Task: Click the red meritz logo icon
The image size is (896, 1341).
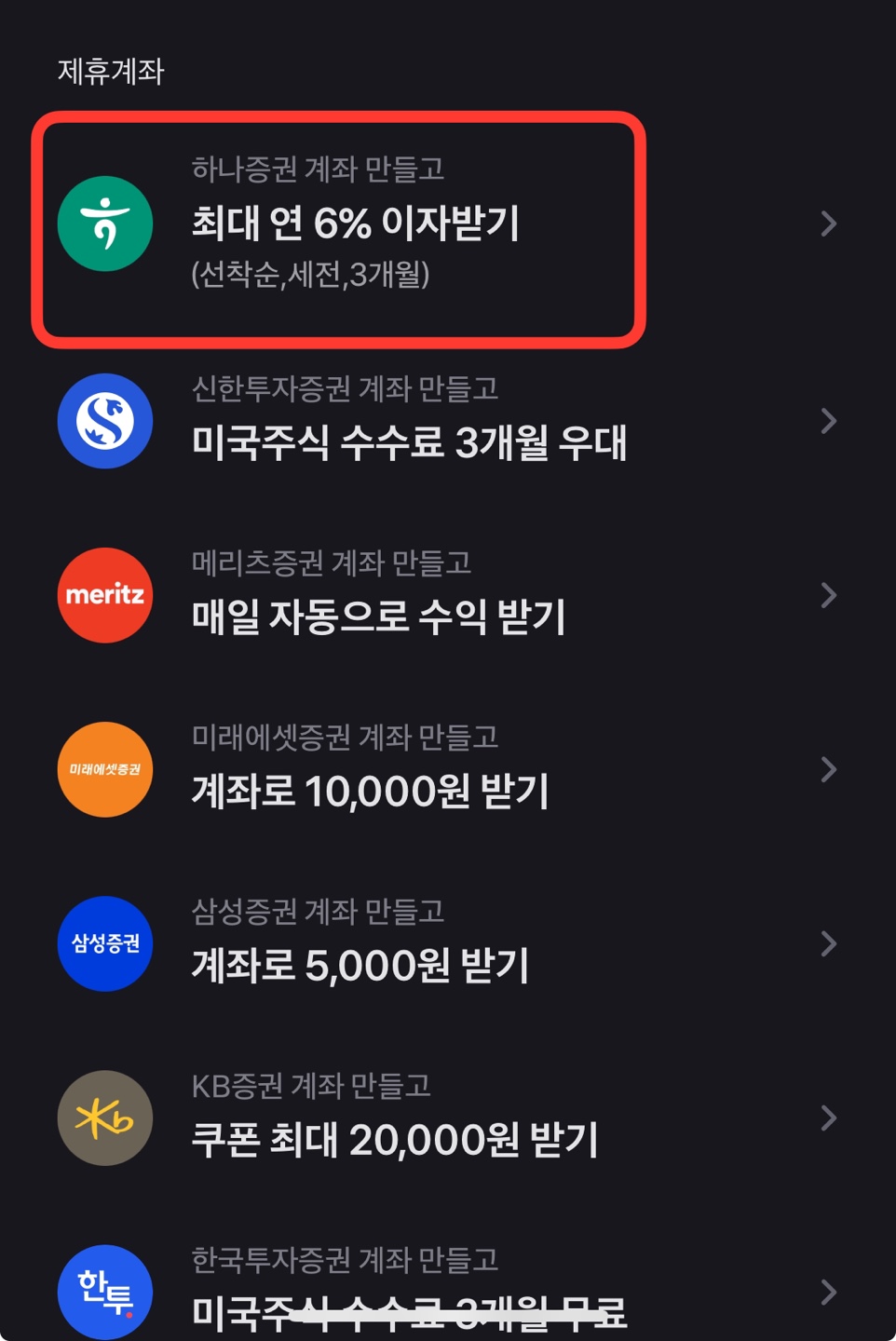Action: (104, 595)
